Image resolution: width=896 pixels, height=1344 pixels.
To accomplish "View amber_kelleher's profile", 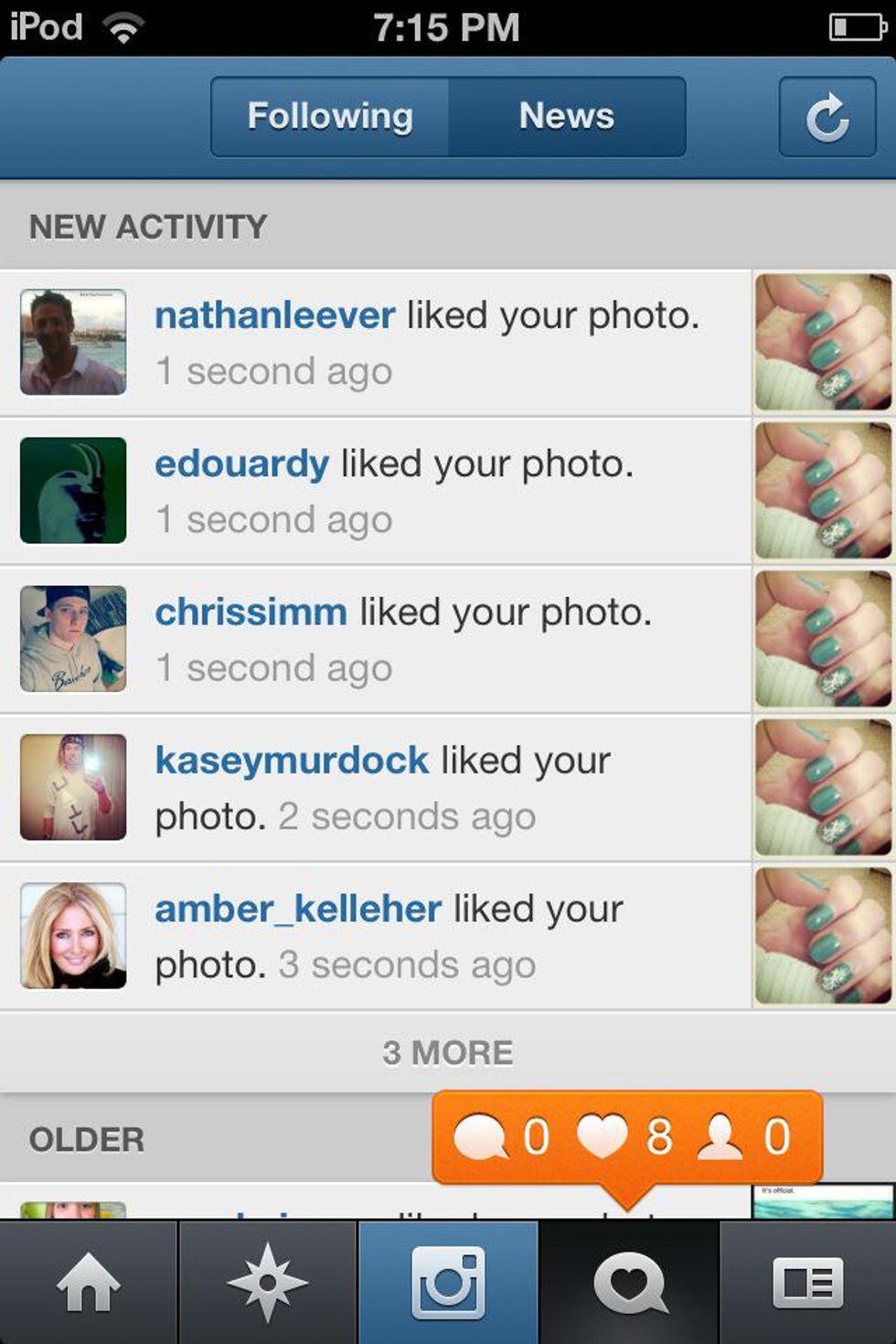I will [x=298, y=909].
